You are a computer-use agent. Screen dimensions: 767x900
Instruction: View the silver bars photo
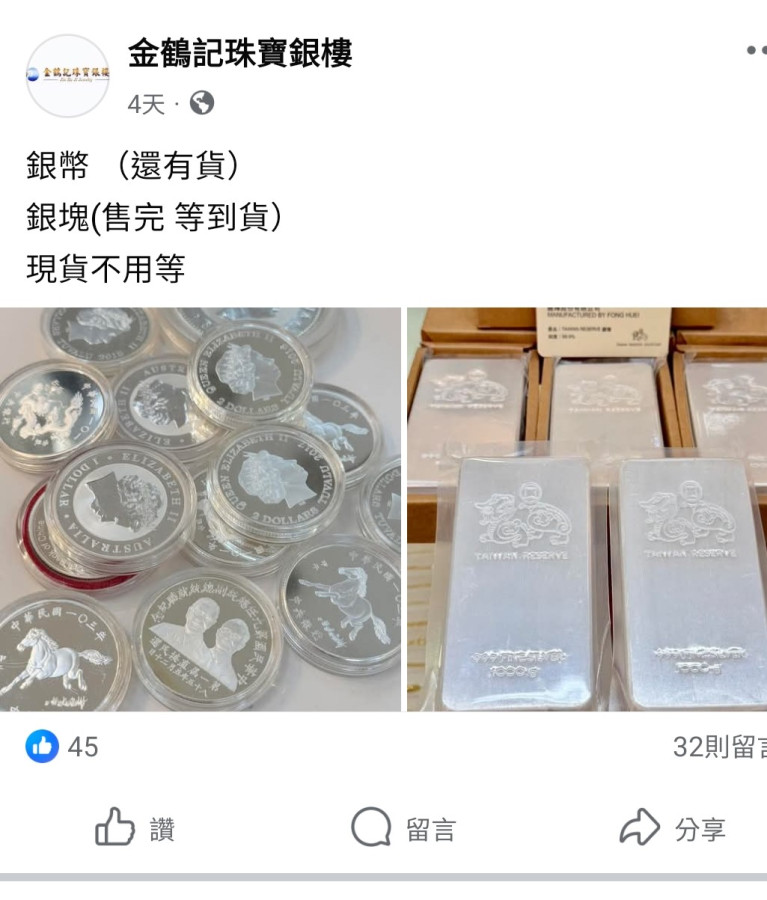[587, 509]
